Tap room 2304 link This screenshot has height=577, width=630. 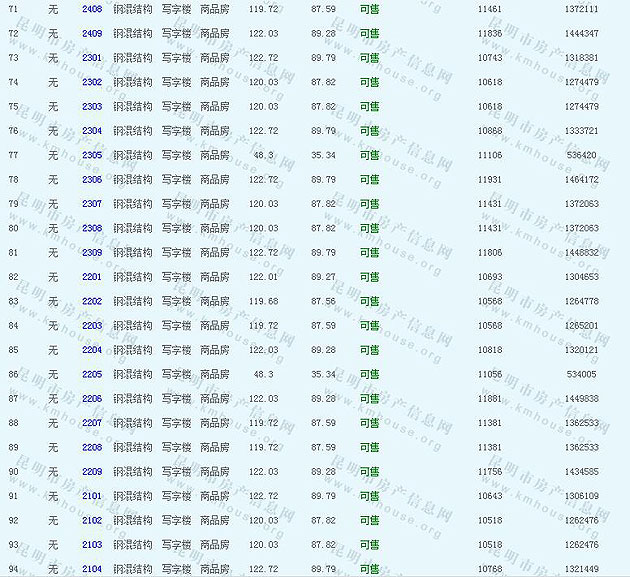coord(92,131)
